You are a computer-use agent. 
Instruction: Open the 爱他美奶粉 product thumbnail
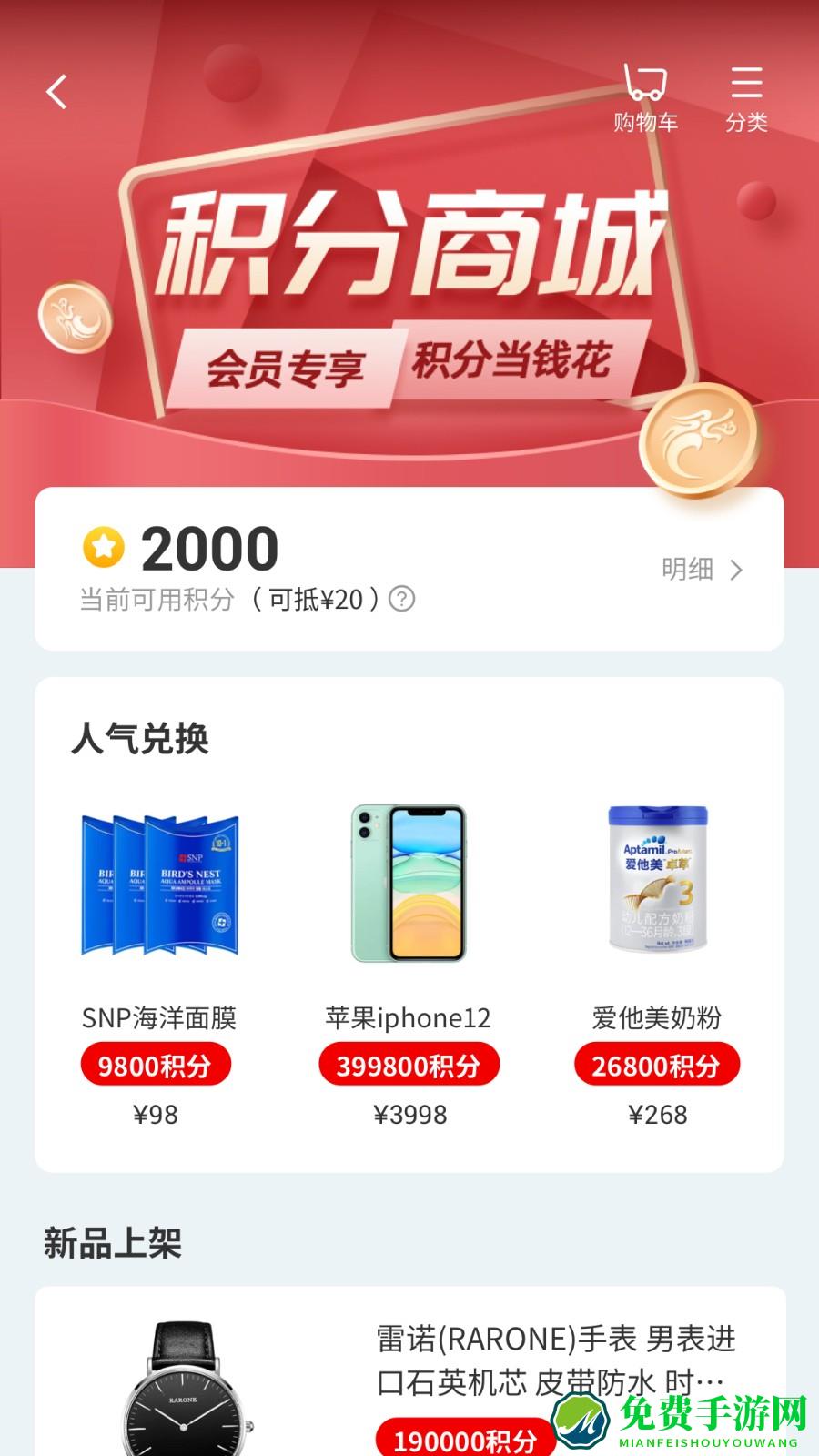pos(658,881)
